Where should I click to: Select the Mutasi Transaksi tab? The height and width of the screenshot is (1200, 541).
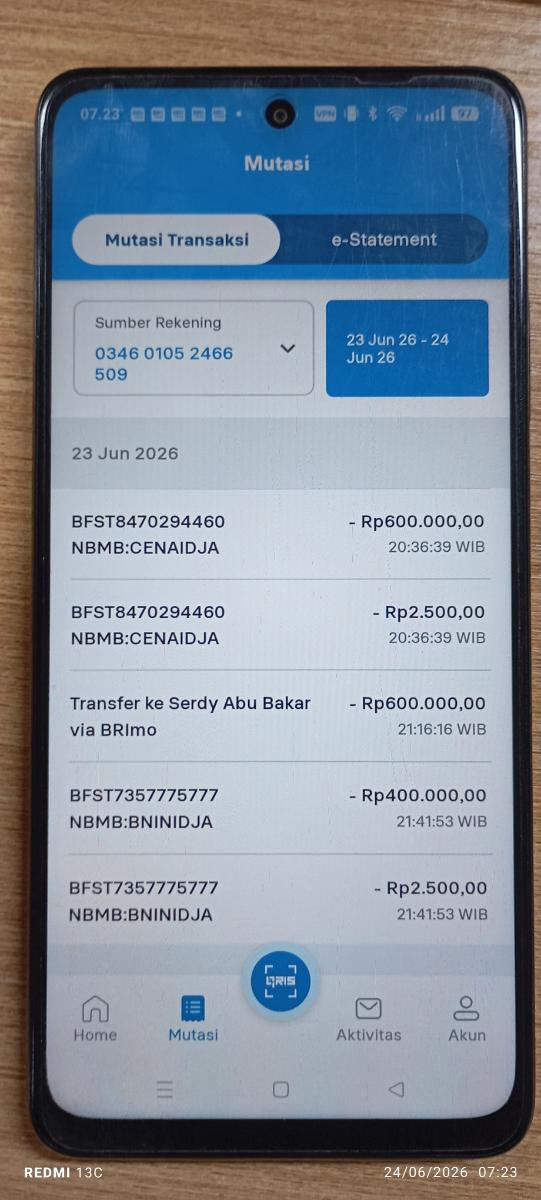click(177, 240)
